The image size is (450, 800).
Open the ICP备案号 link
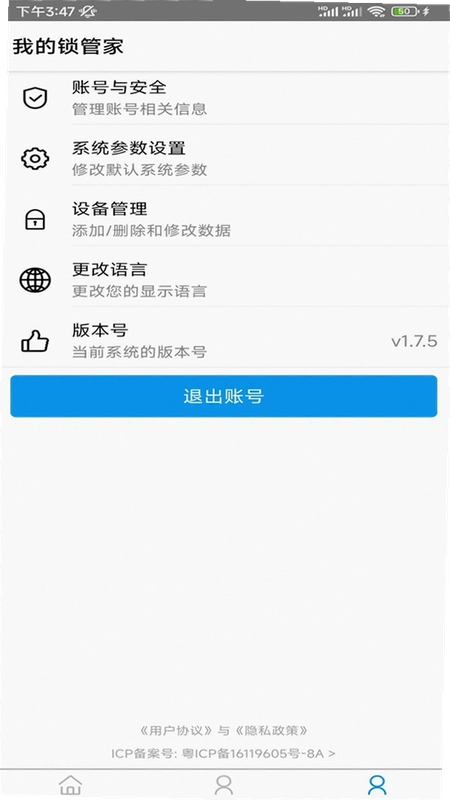pyautogui.click(x=223, y=754)
